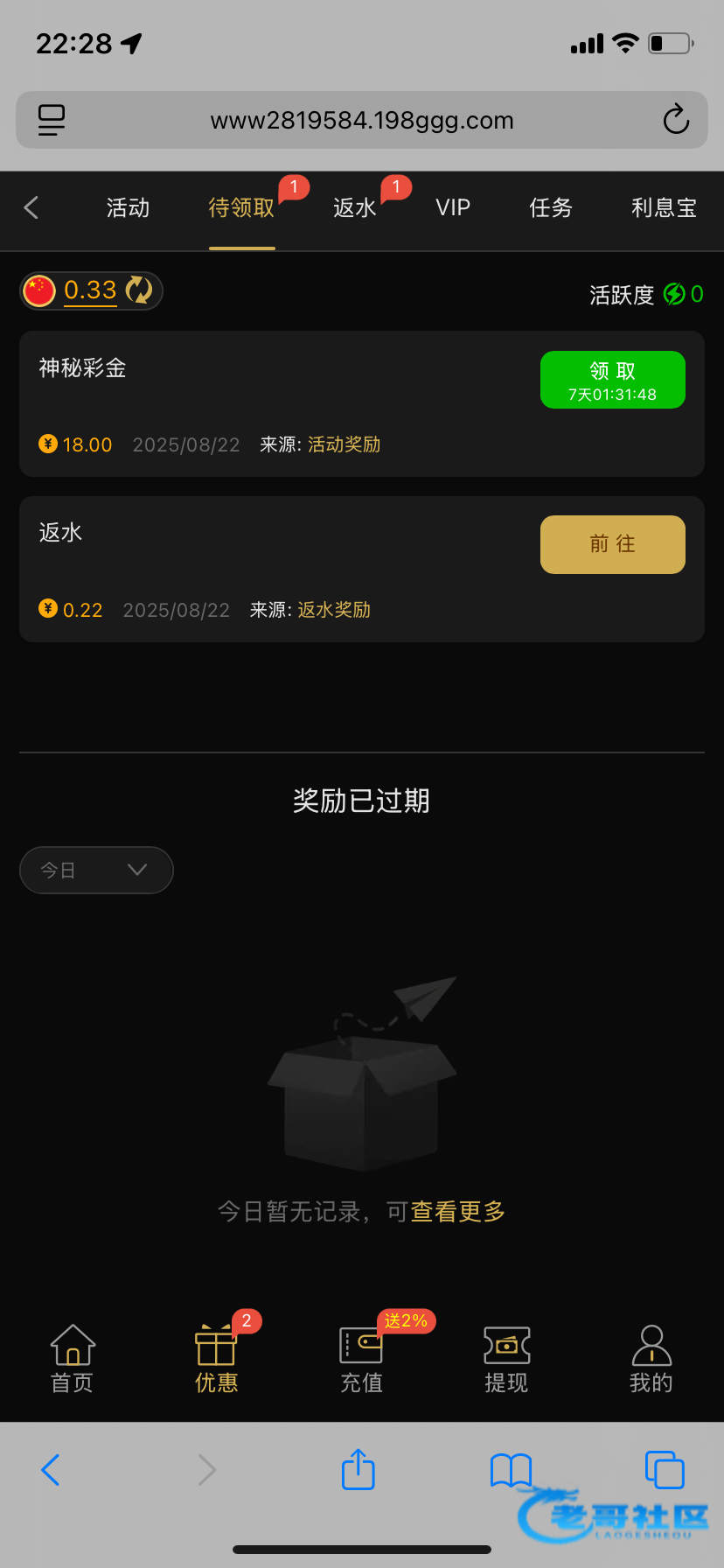Tap 前往 on the 返水 card

612,544
